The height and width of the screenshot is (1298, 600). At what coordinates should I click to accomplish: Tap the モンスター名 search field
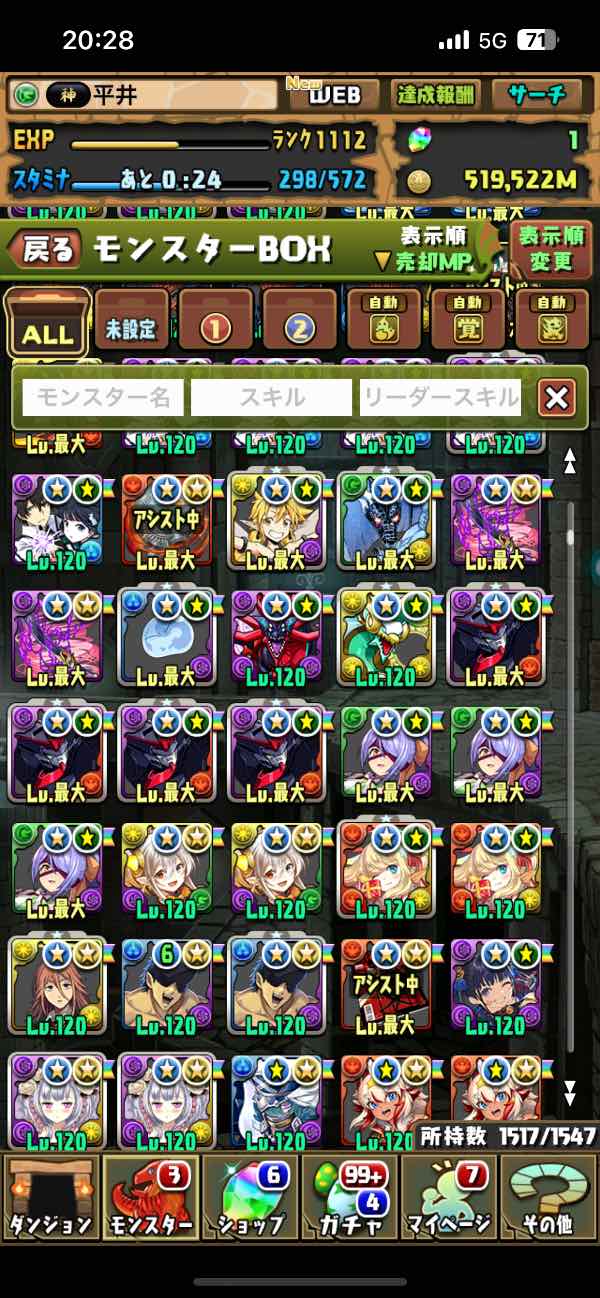[x=103, y=398]
